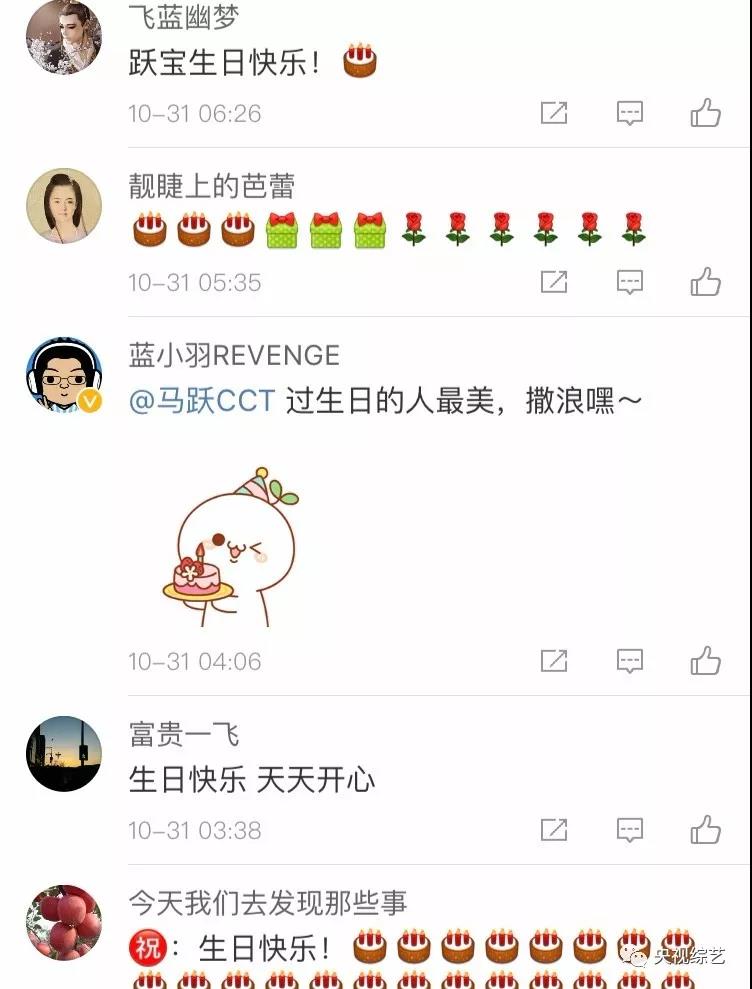This screenshot has height=989, width=752.
Task: Repost 蓝小羽REVENGE's comment
Action: [554, 661]
